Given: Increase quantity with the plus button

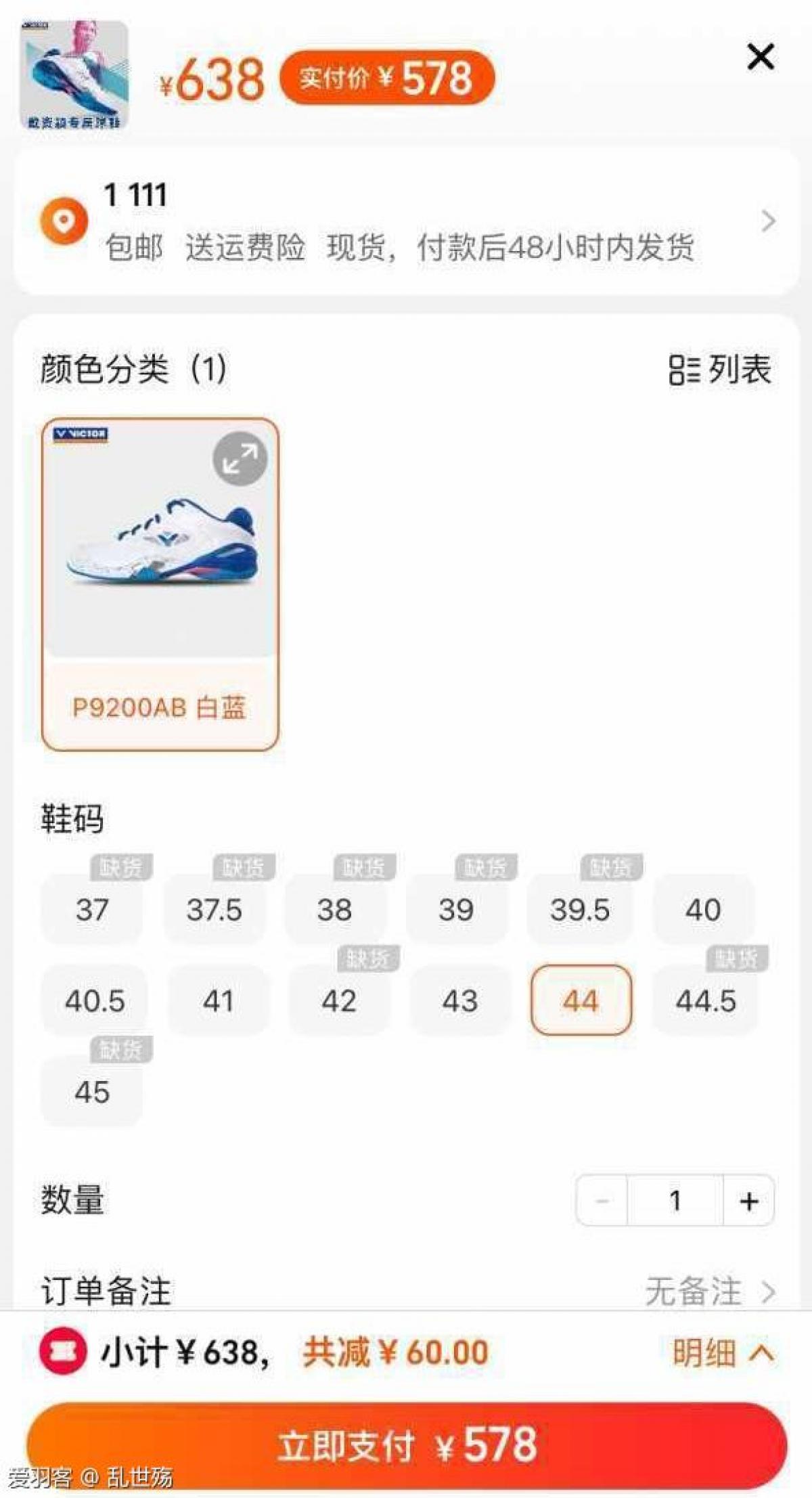Looking at the screenshot, I should tap(748, 1201).
